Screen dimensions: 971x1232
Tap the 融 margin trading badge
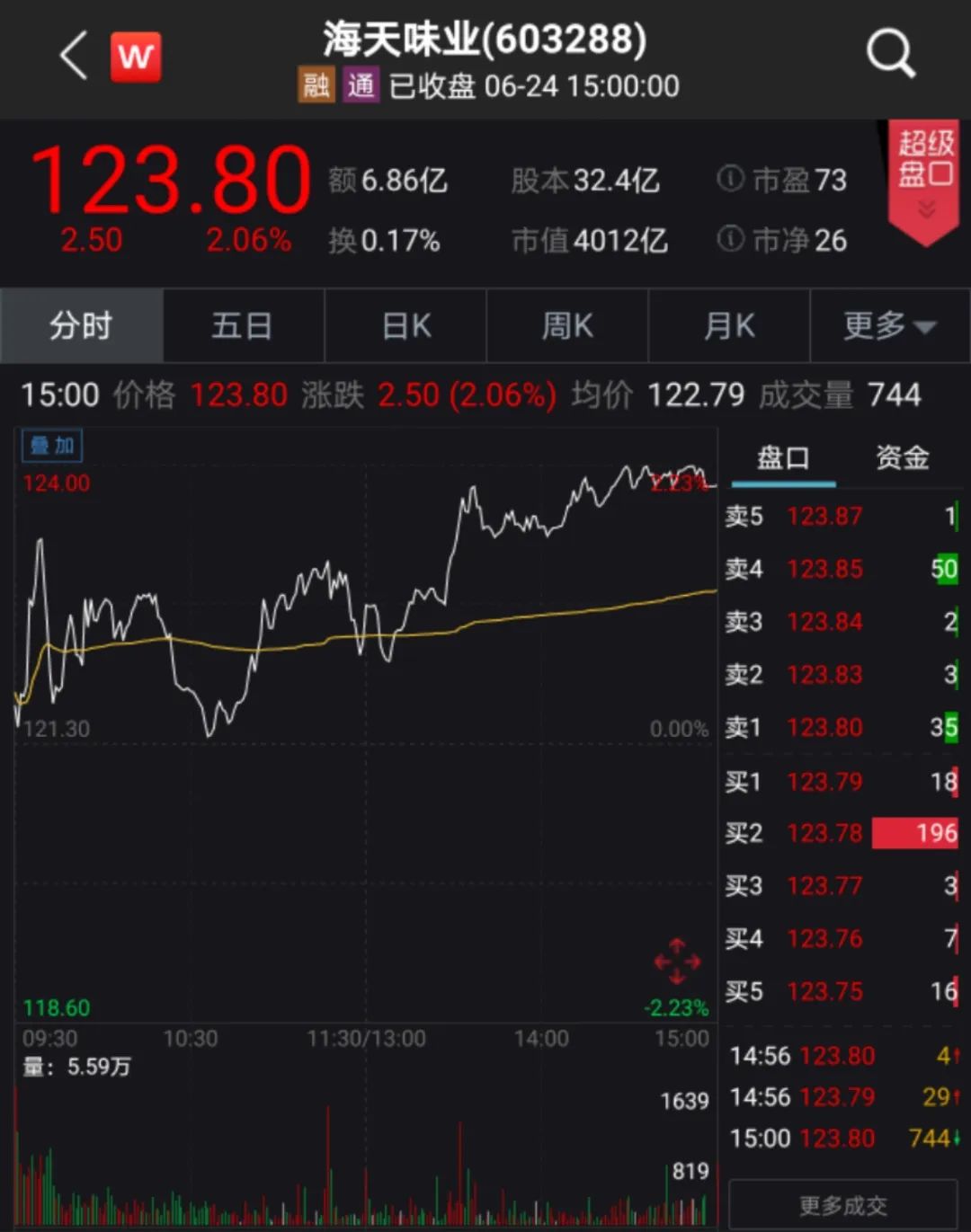pyautogui.click(x=316, y=85)
